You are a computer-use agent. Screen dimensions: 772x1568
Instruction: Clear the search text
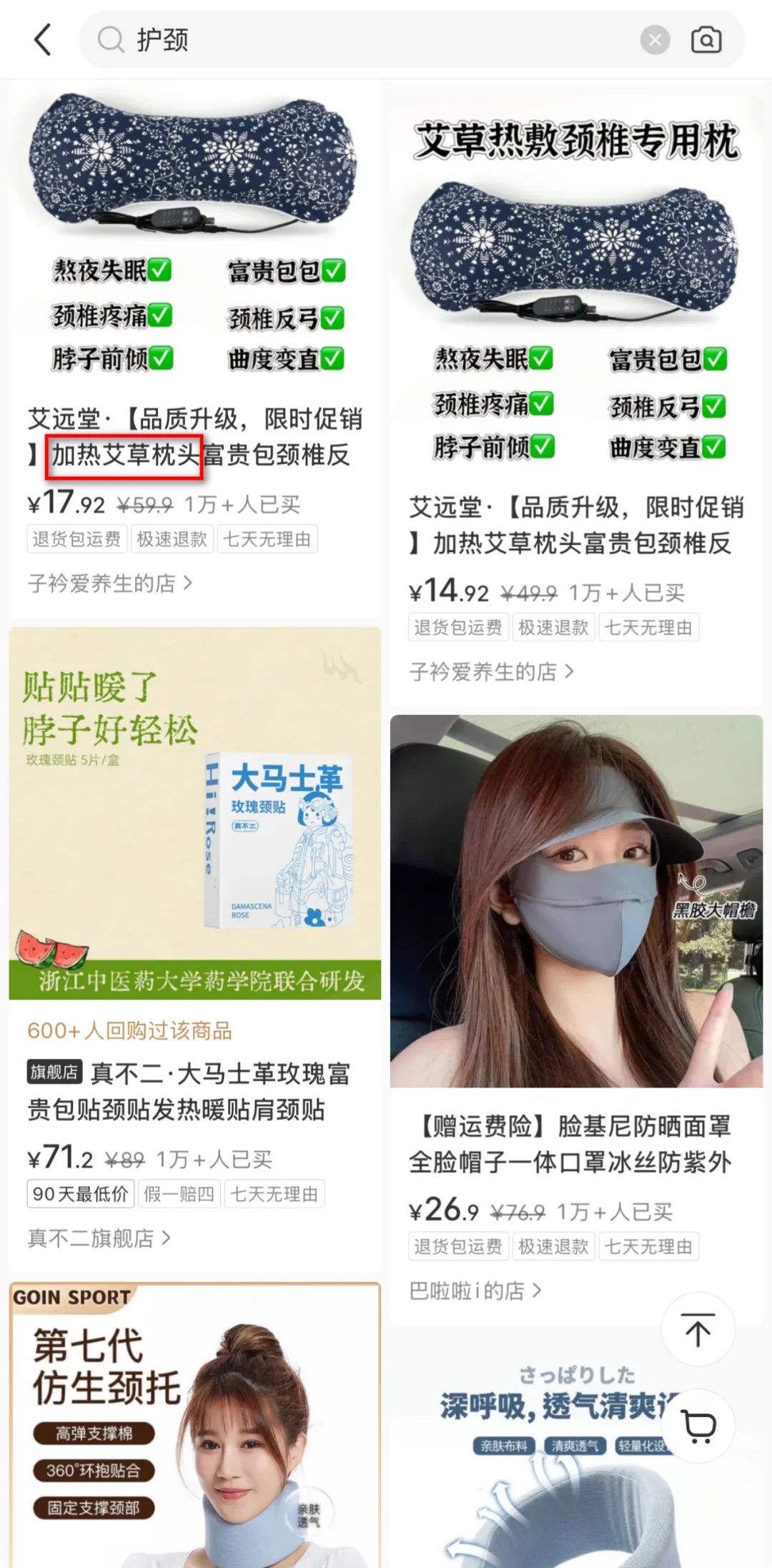[x=655, y=40]
